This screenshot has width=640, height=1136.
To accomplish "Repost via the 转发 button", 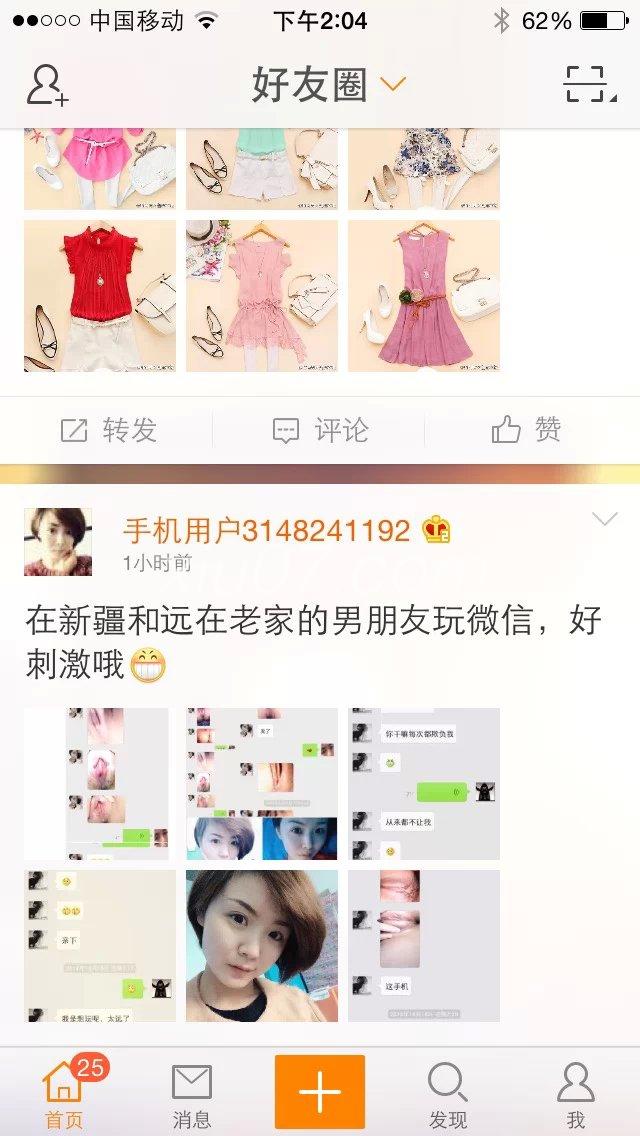I will pos(109,430).
